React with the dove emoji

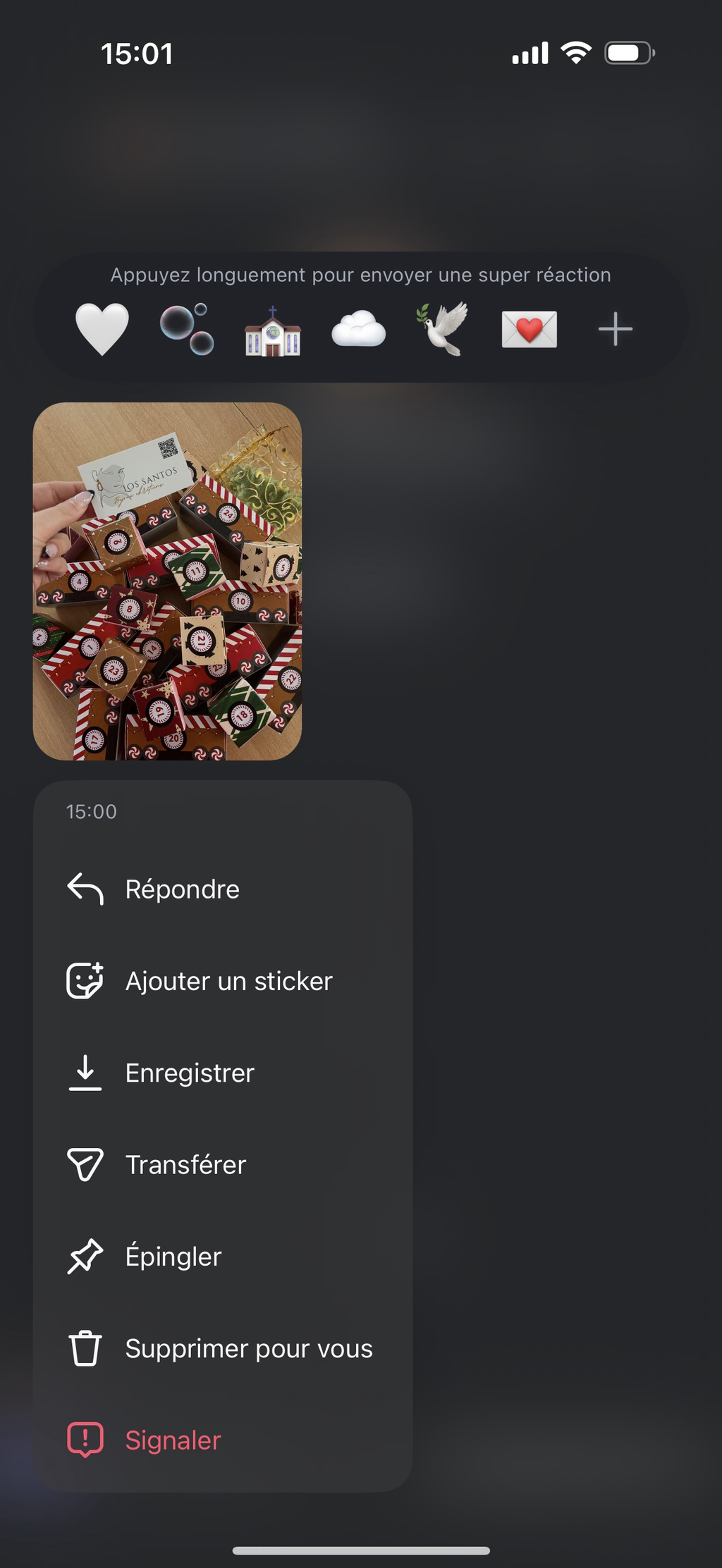443,329
